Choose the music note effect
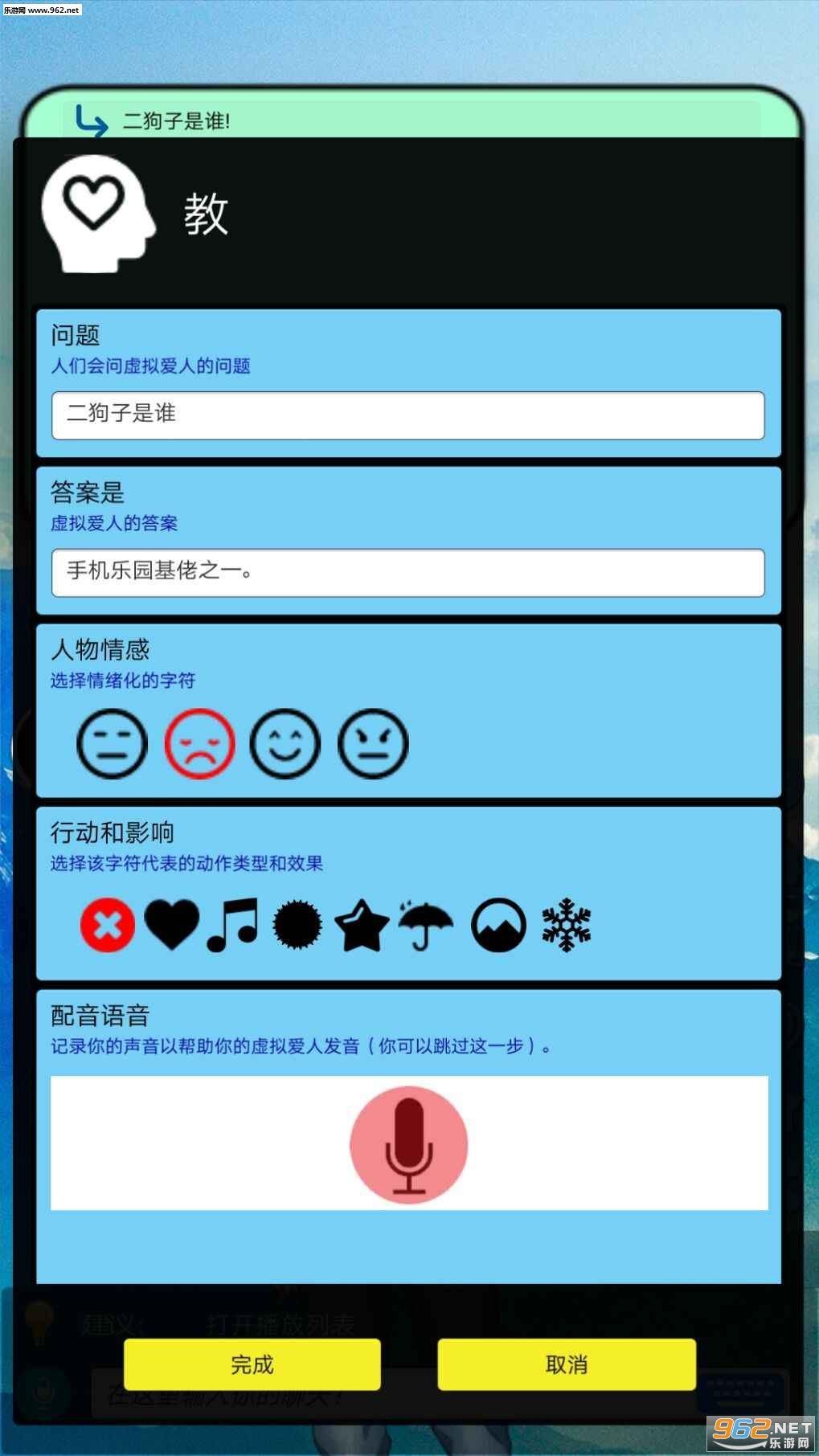819x1456 pixels. pos(233,925)
